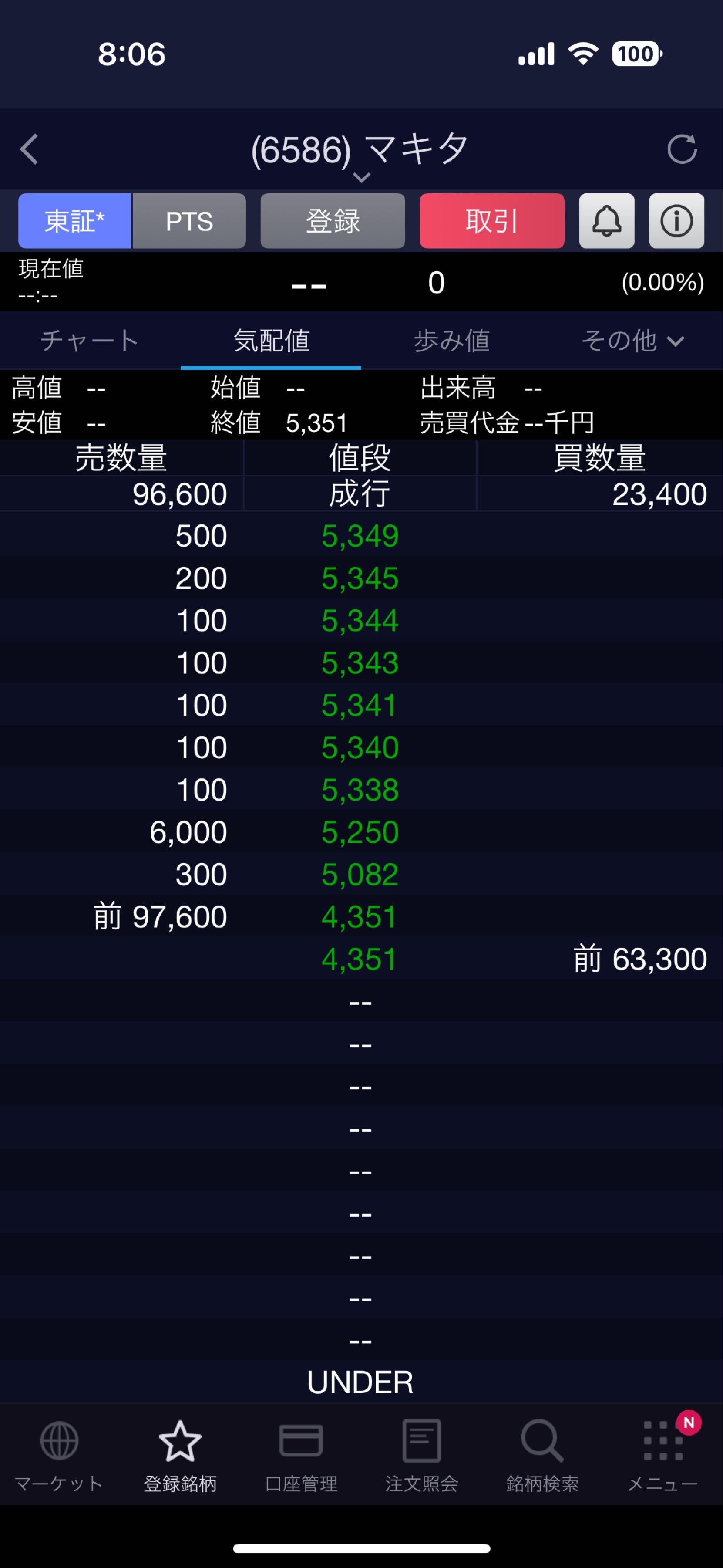Open the price alert bell

coord(606,221)
